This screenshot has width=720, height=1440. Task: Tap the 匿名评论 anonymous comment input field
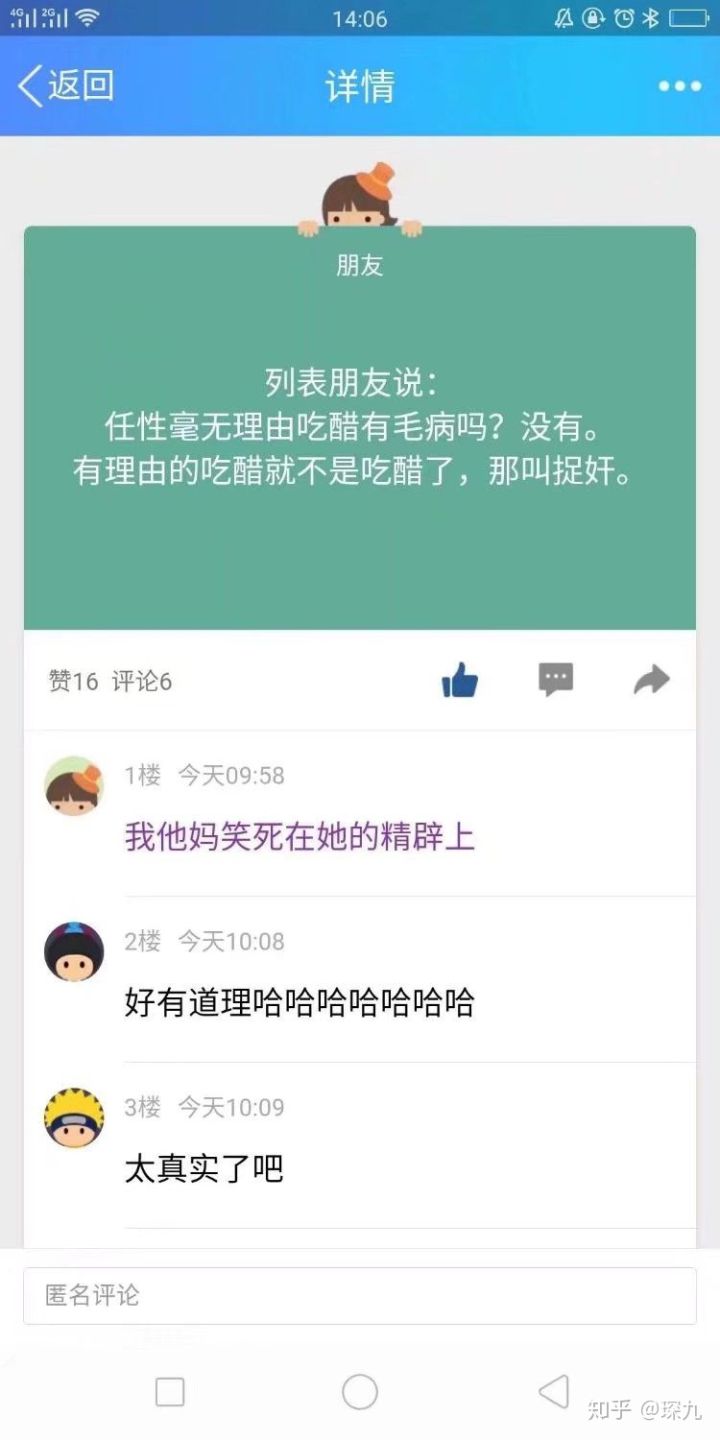(x=360, y=1296)
